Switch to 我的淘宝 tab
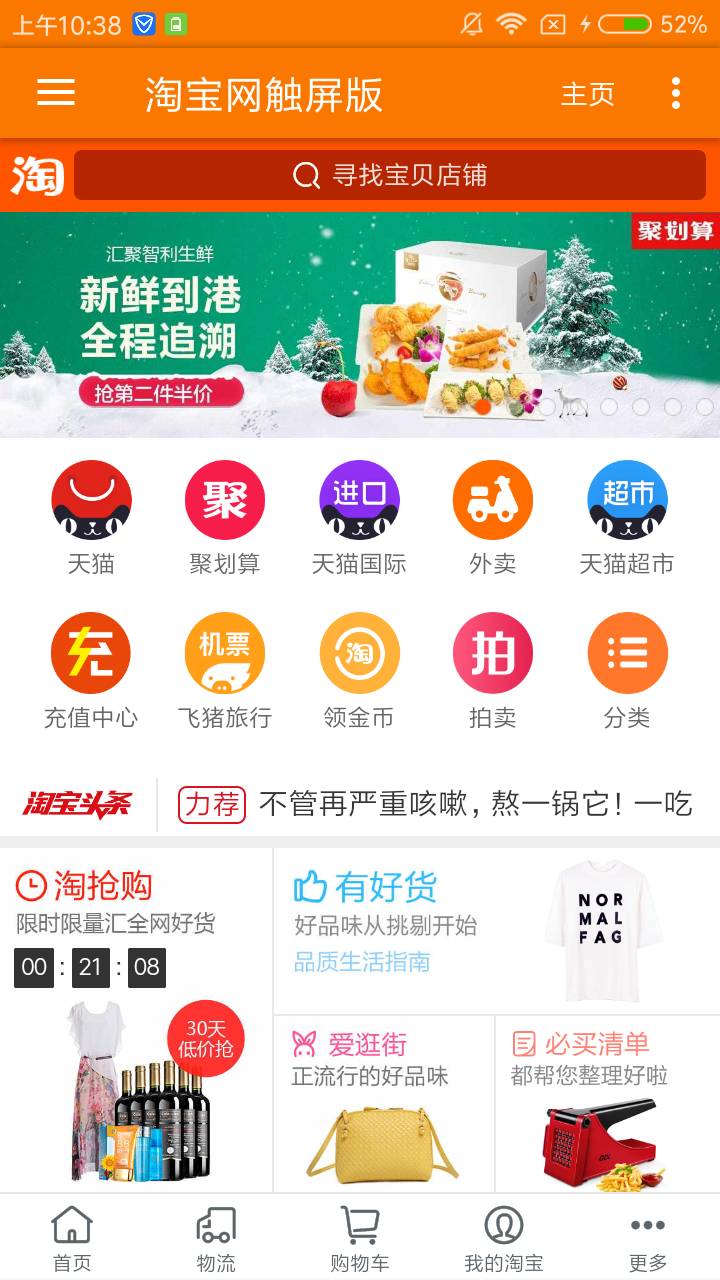This screenshot has width=720, height=1280. point(504,1238)
